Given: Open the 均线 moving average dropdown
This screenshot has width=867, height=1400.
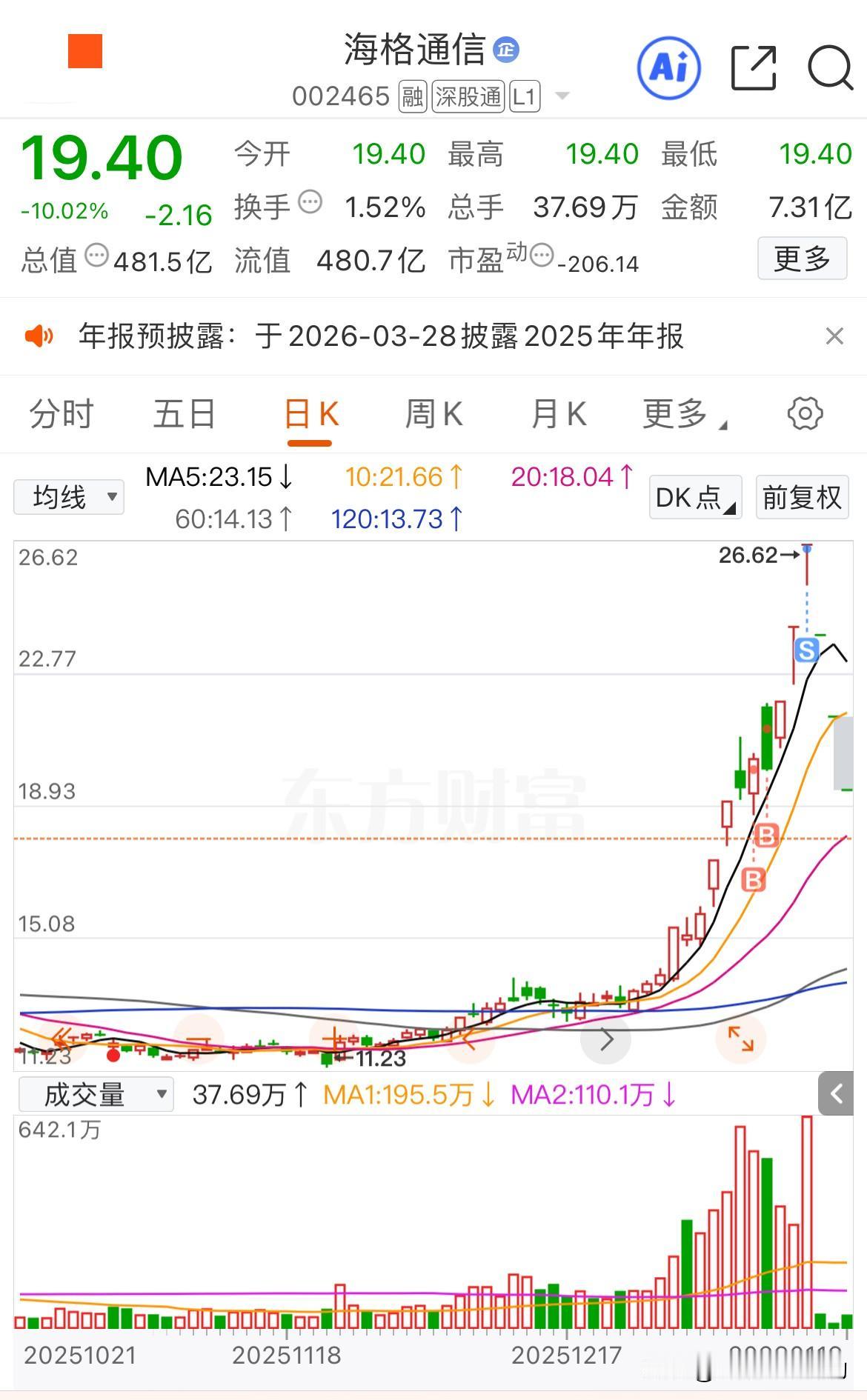Looking at the screenshot, I should pyautogui.click(x=68, y=496).
